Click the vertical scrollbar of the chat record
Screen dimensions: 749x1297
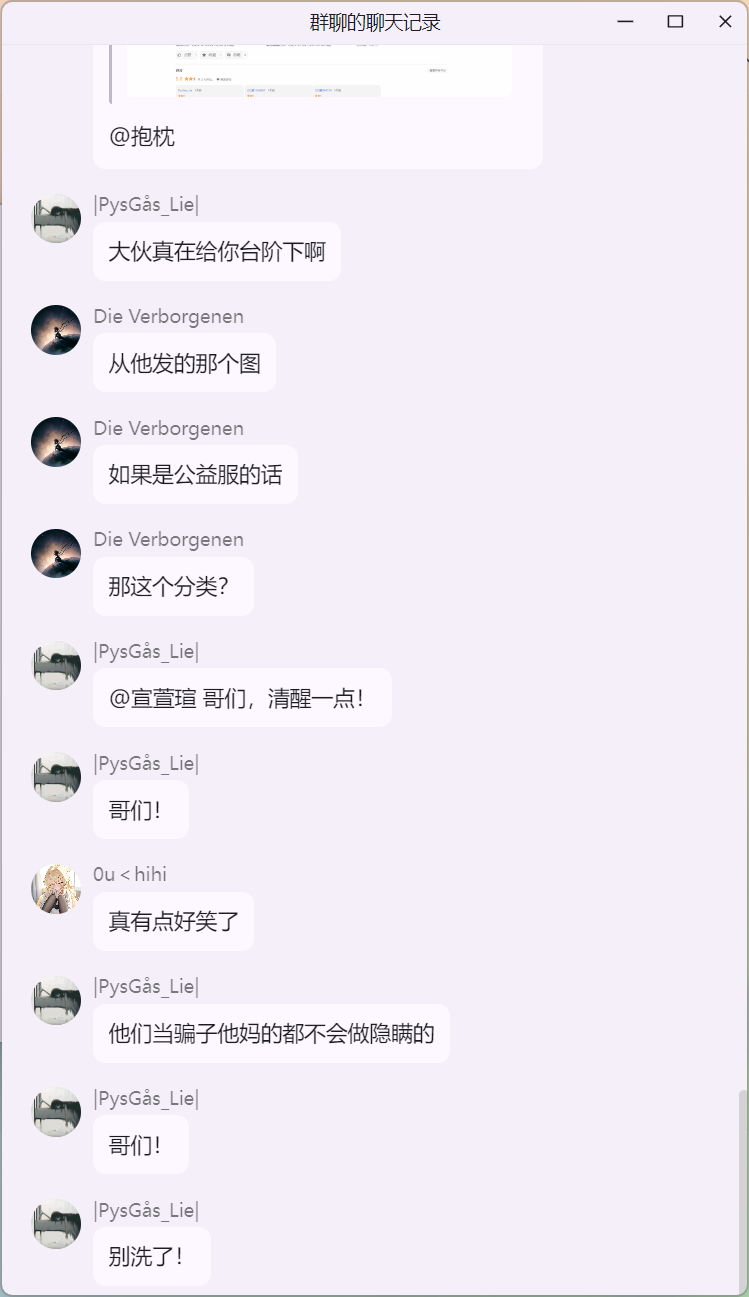(x=742, y=1190)
